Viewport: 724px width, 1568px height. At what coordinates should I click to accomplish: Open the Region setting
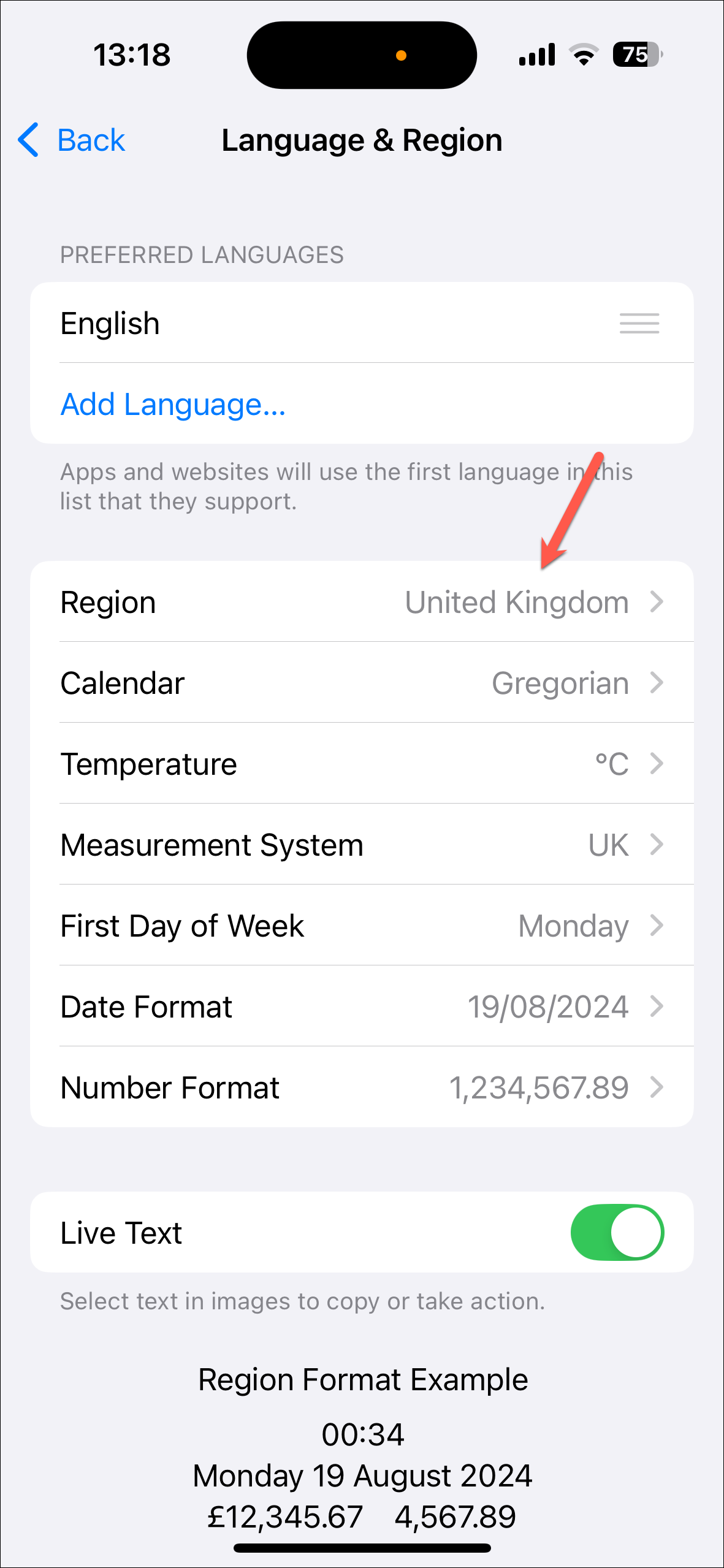tap(362, 602)
